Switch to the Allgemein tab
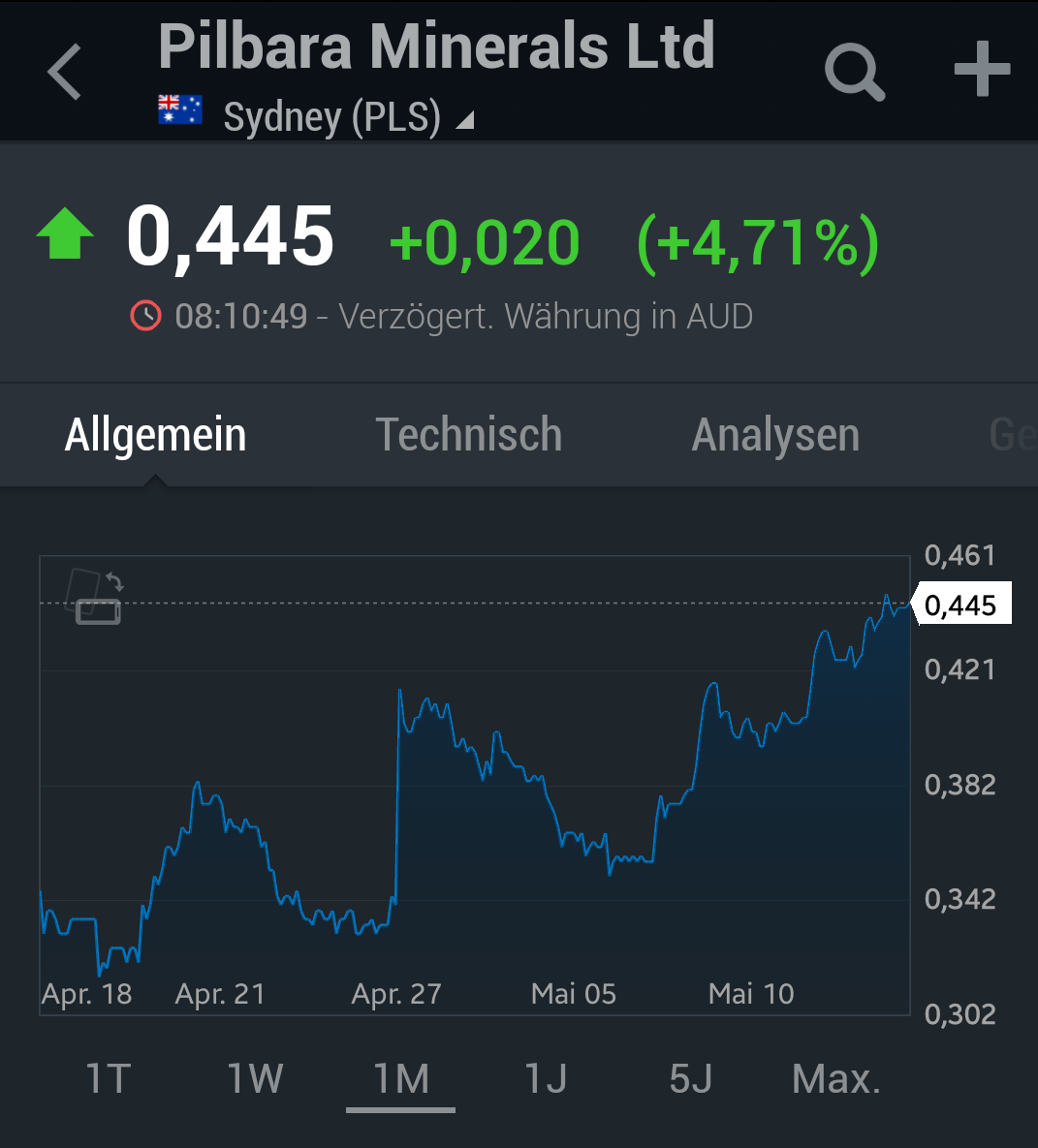Viewport: 1038px width, 1148px height. click(155, 435)
